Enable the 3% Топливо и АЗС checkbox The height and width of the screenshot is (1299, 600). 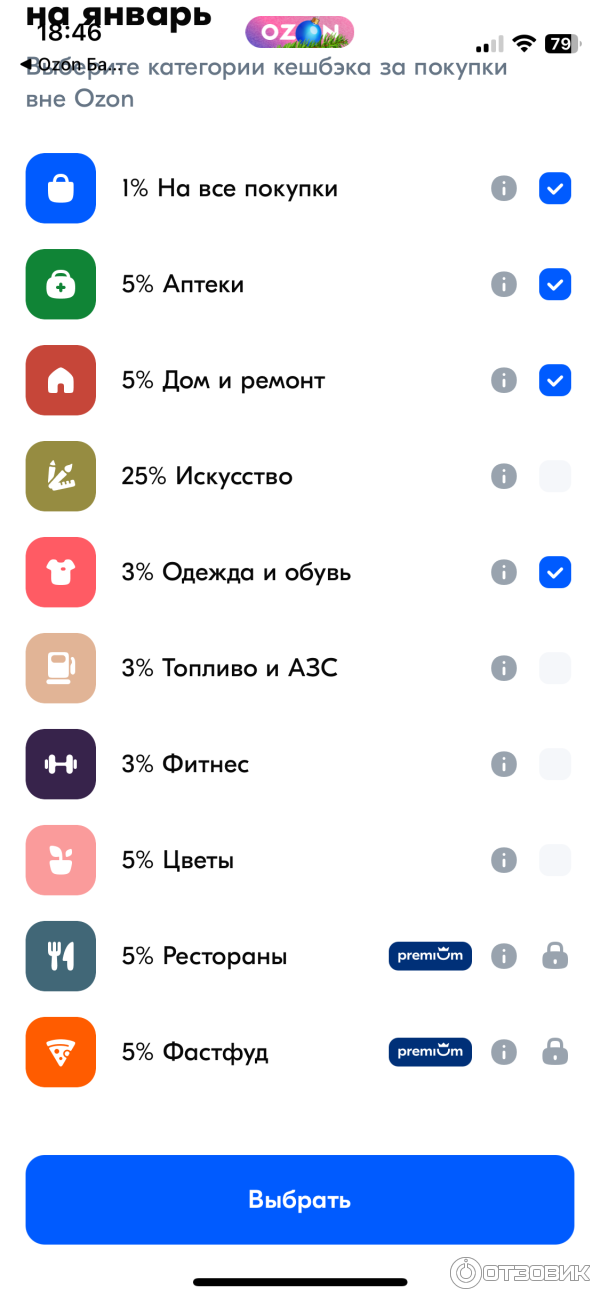pos(555,668)
